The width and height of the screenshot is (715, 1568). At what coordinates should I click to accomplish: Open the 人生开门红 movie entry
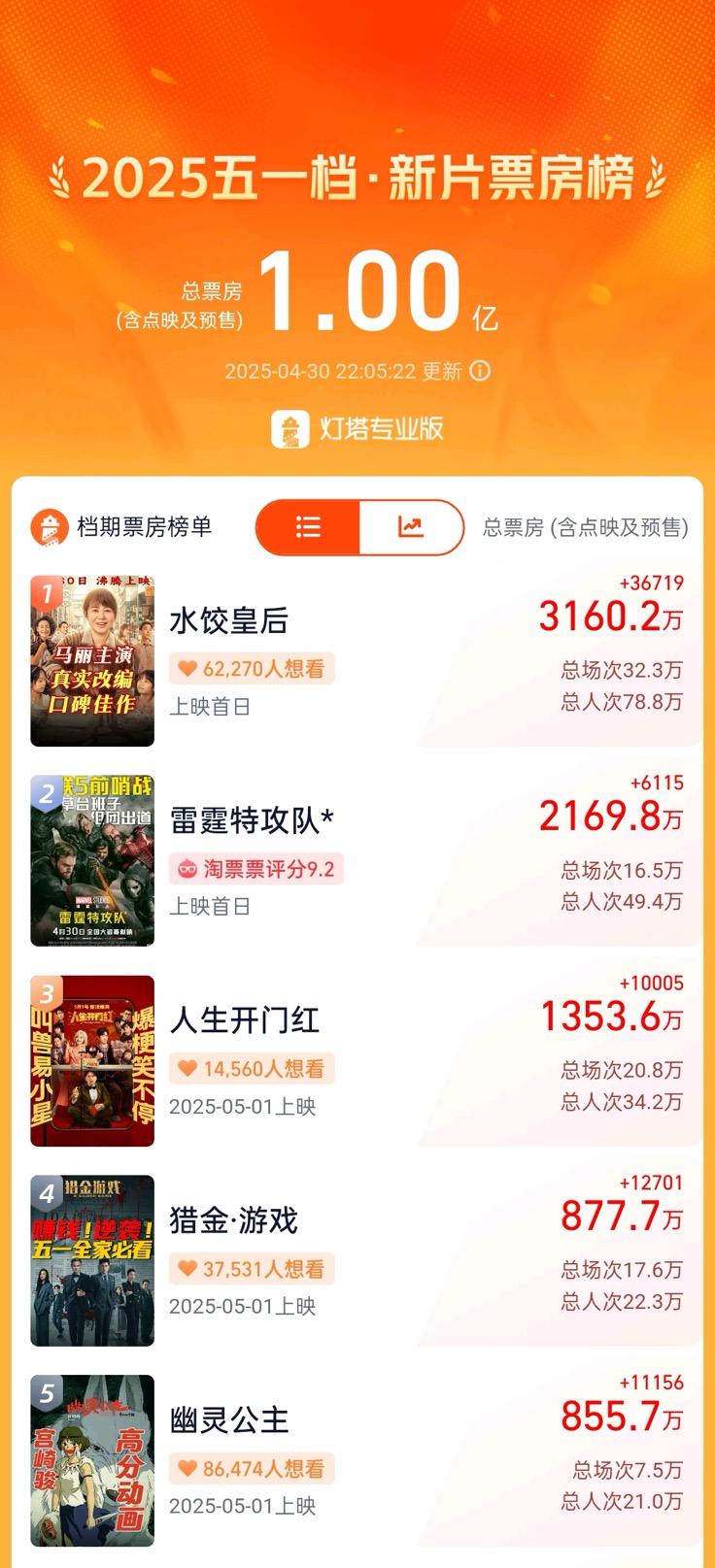245,1020
